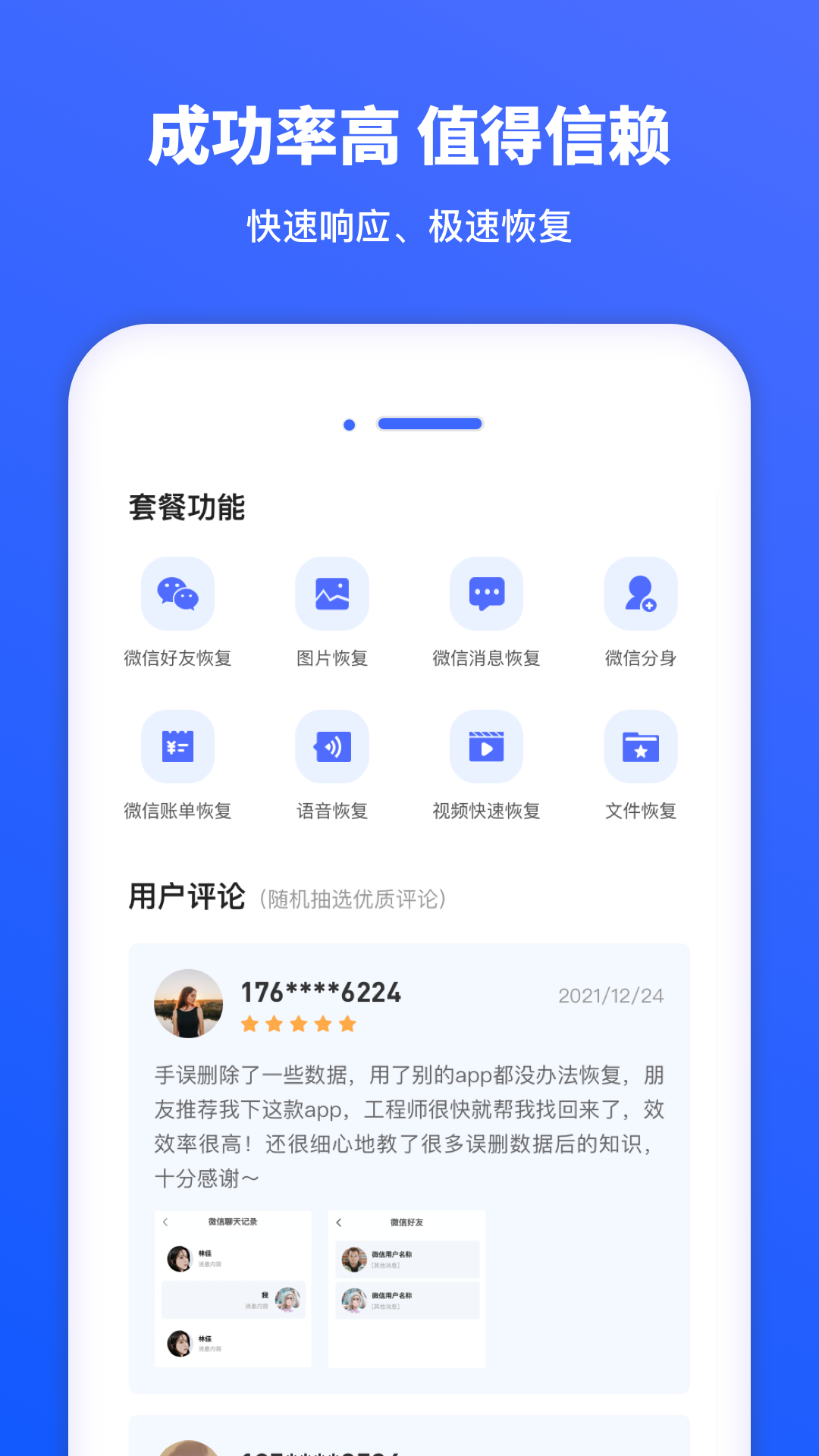Toggle the fifth star in the rating row

click(347, 1025)
